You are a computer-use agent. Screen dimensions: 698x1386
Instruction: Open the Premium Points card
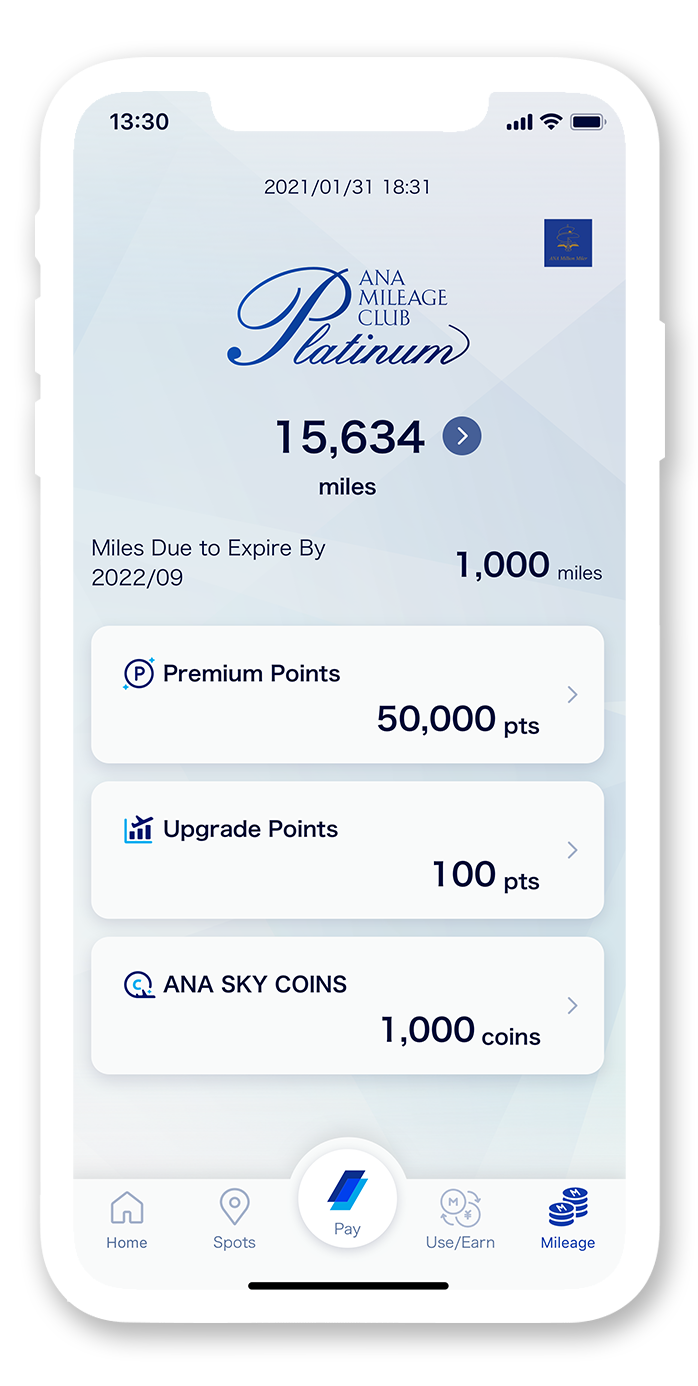347,695
